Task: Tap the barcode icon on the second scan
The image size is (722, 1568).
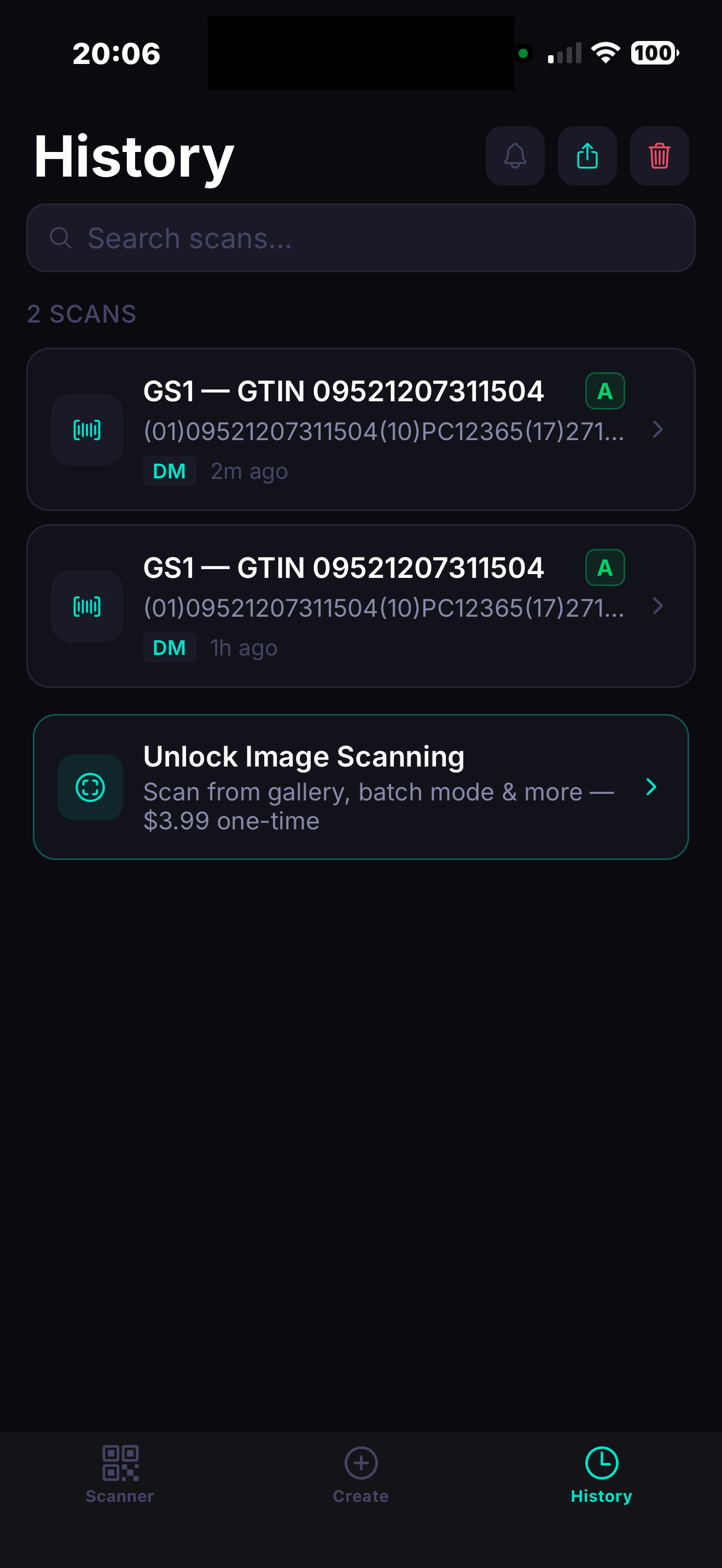Action: (86, 606)
